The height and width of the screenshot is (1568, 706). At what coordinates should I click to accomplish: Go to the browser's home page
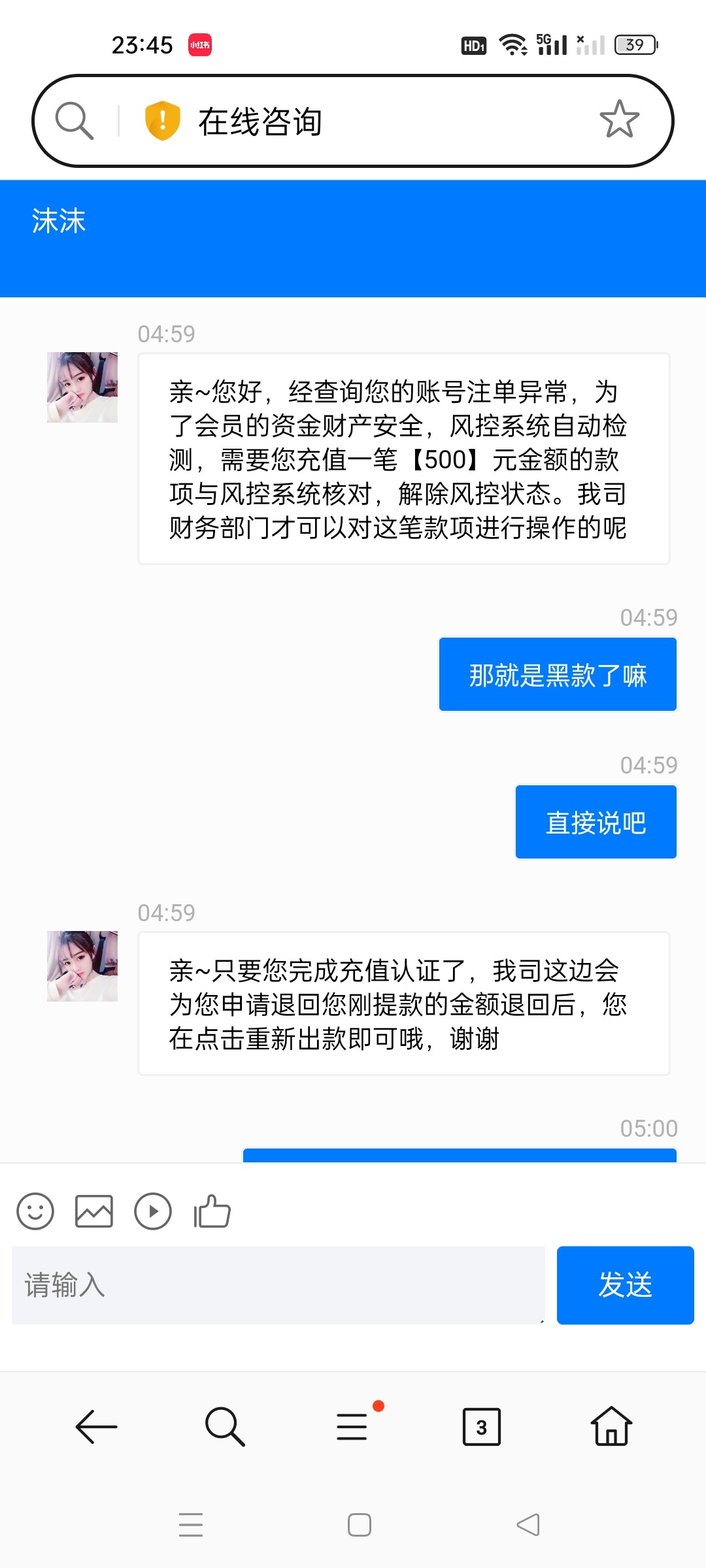(x=611, y=1426)
